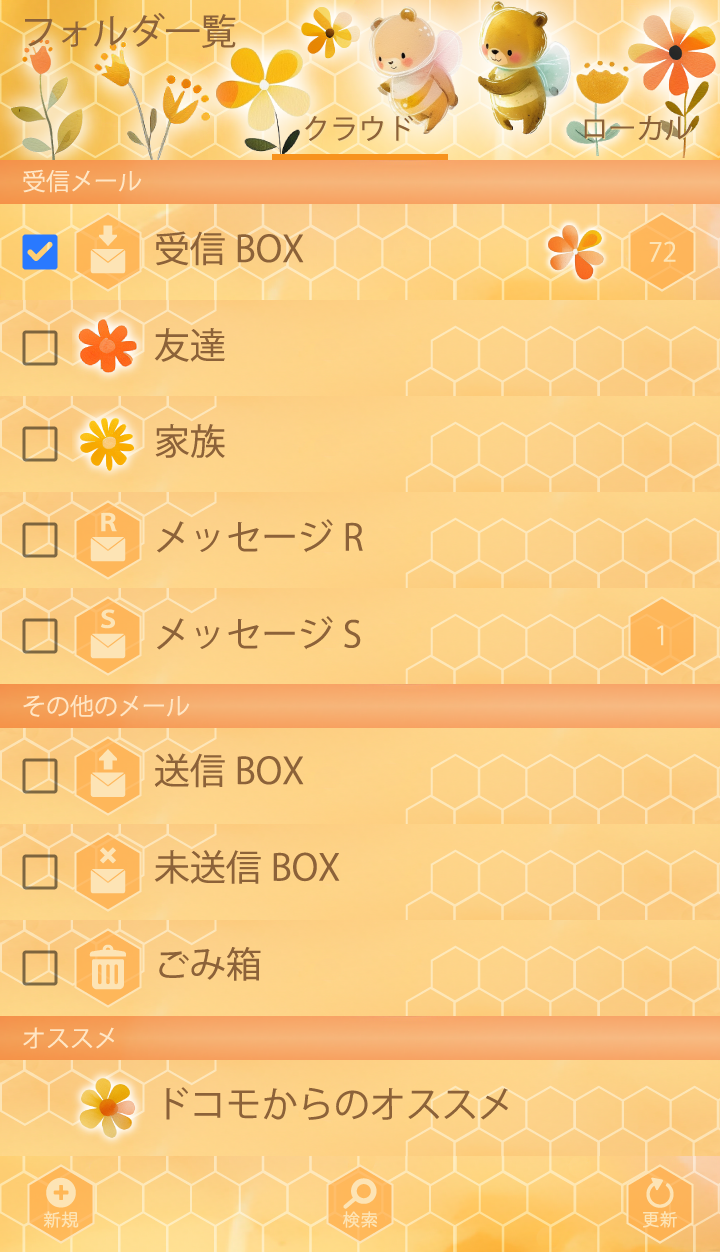The image size is (720, 1252).
Task: Check the 未送信 BOX checkbox
Action: coord(40,872)
